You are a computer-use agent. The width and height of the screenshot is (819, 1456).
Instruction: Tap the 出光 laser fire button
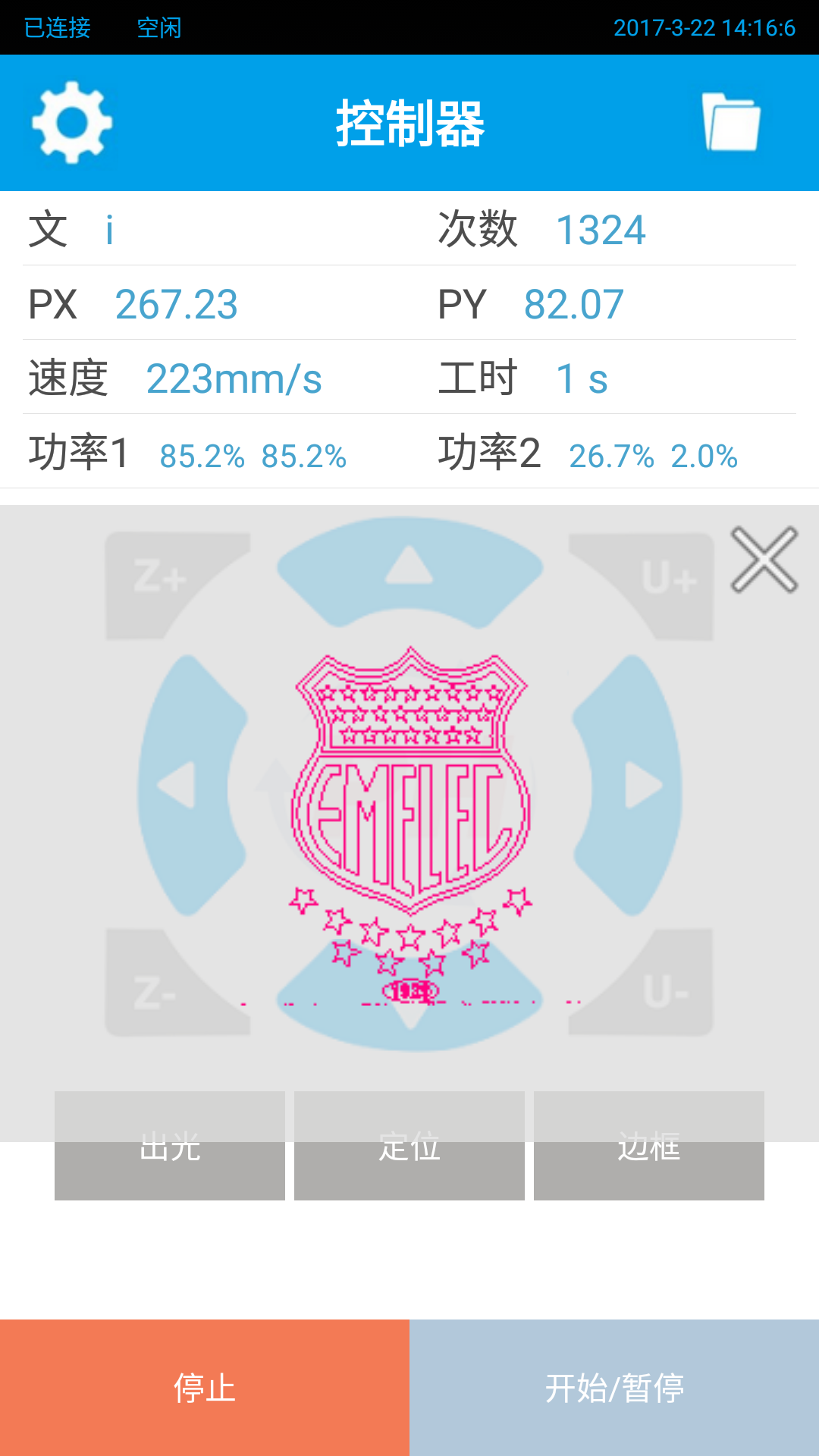coord(170,1146)
